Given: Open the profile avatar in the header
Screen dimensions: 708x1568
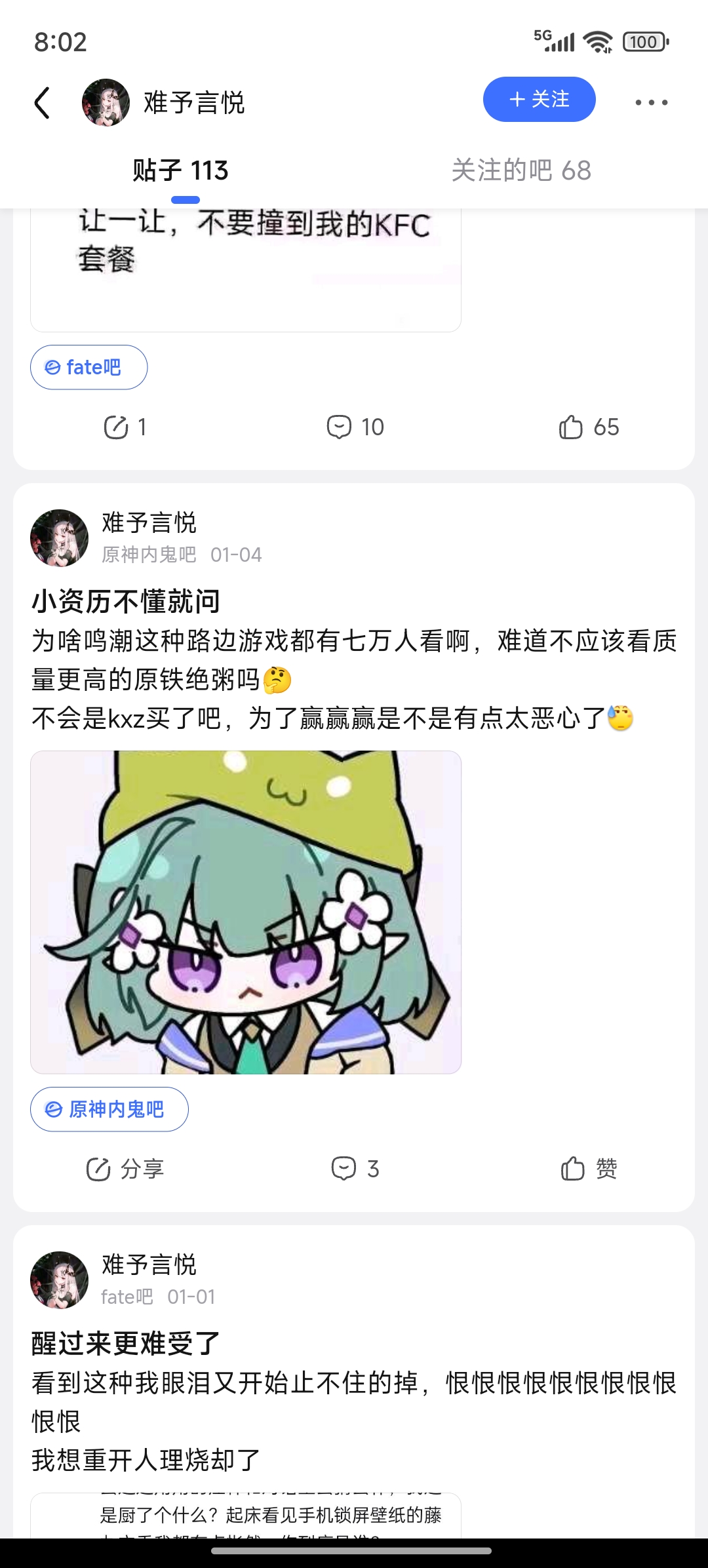Looking at the screenshot, I should click(x=106, y=103).
